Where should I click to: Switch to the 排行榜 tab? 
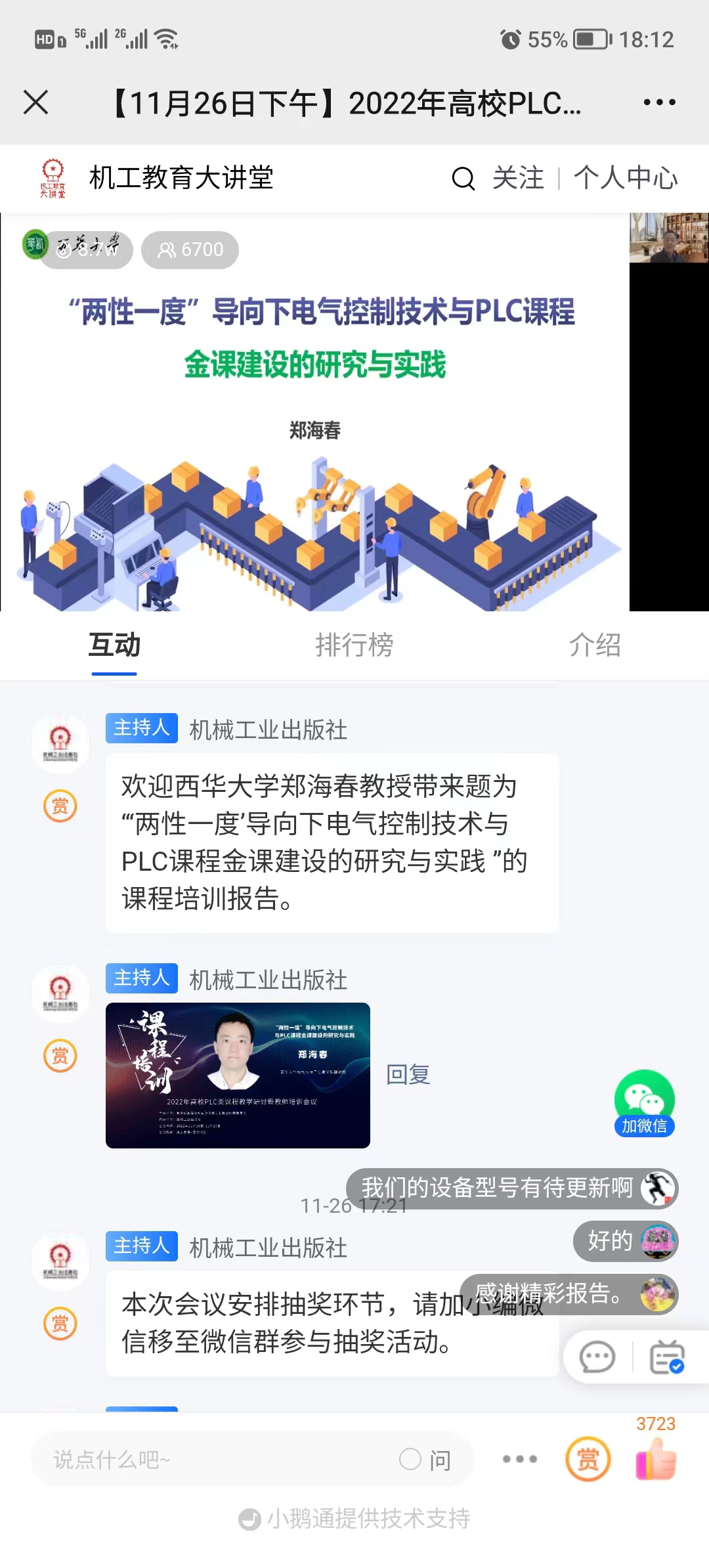[x=354, y=645]
